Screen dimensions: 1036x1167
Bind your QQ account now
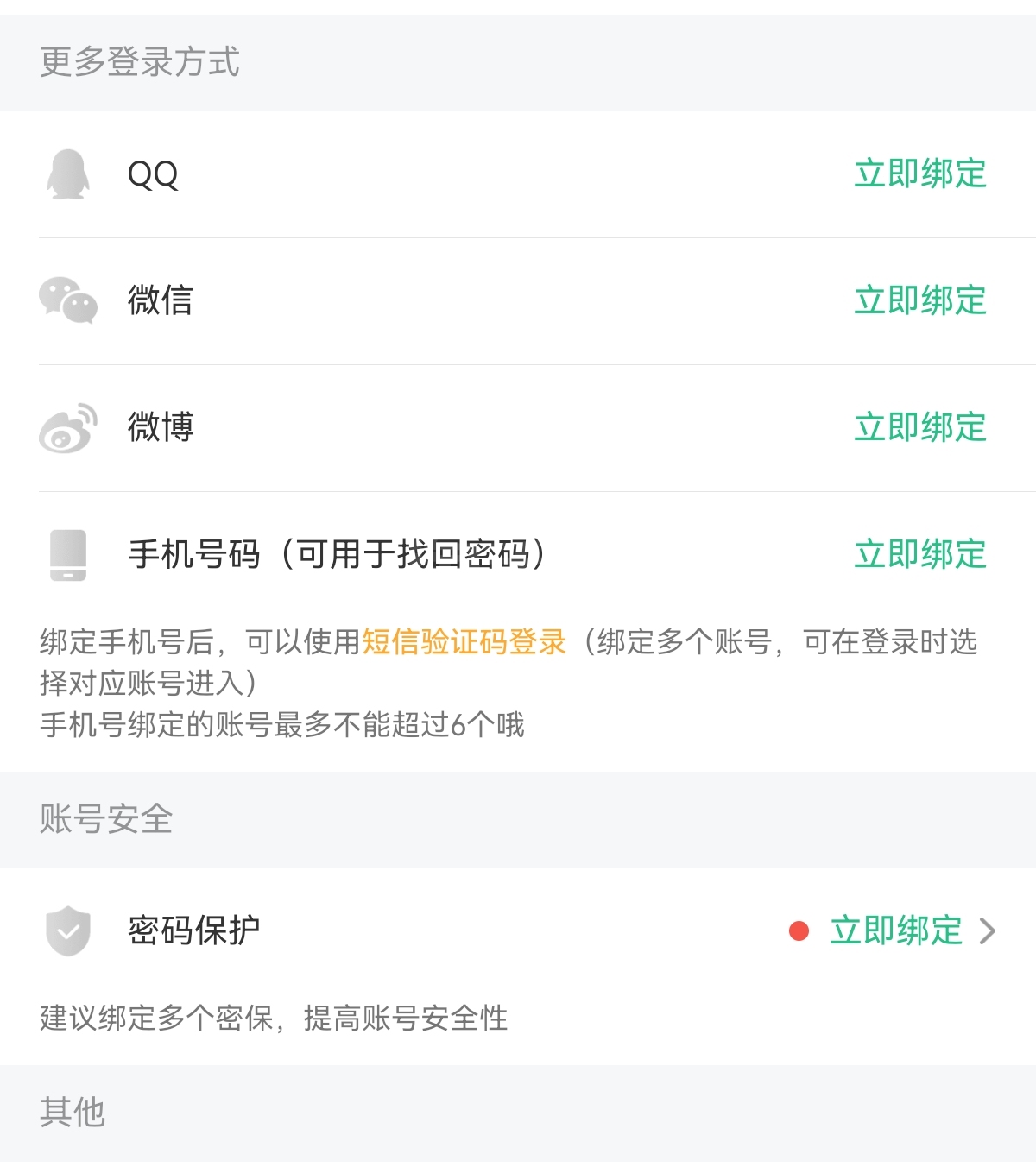[x=919, y=174]
